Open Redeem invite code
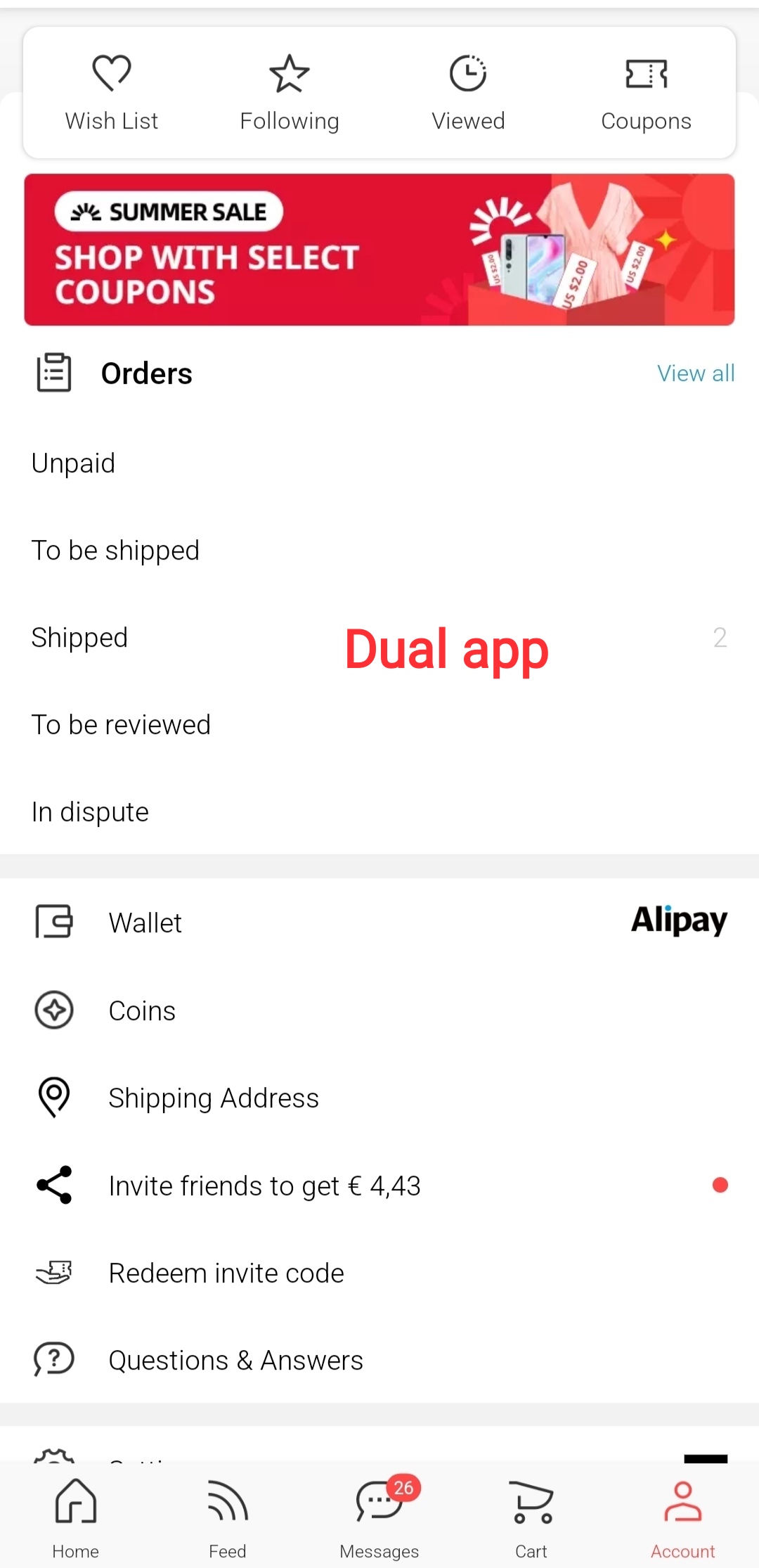This screenshot has height=1568, width=759. click(x=379, y=1273)
